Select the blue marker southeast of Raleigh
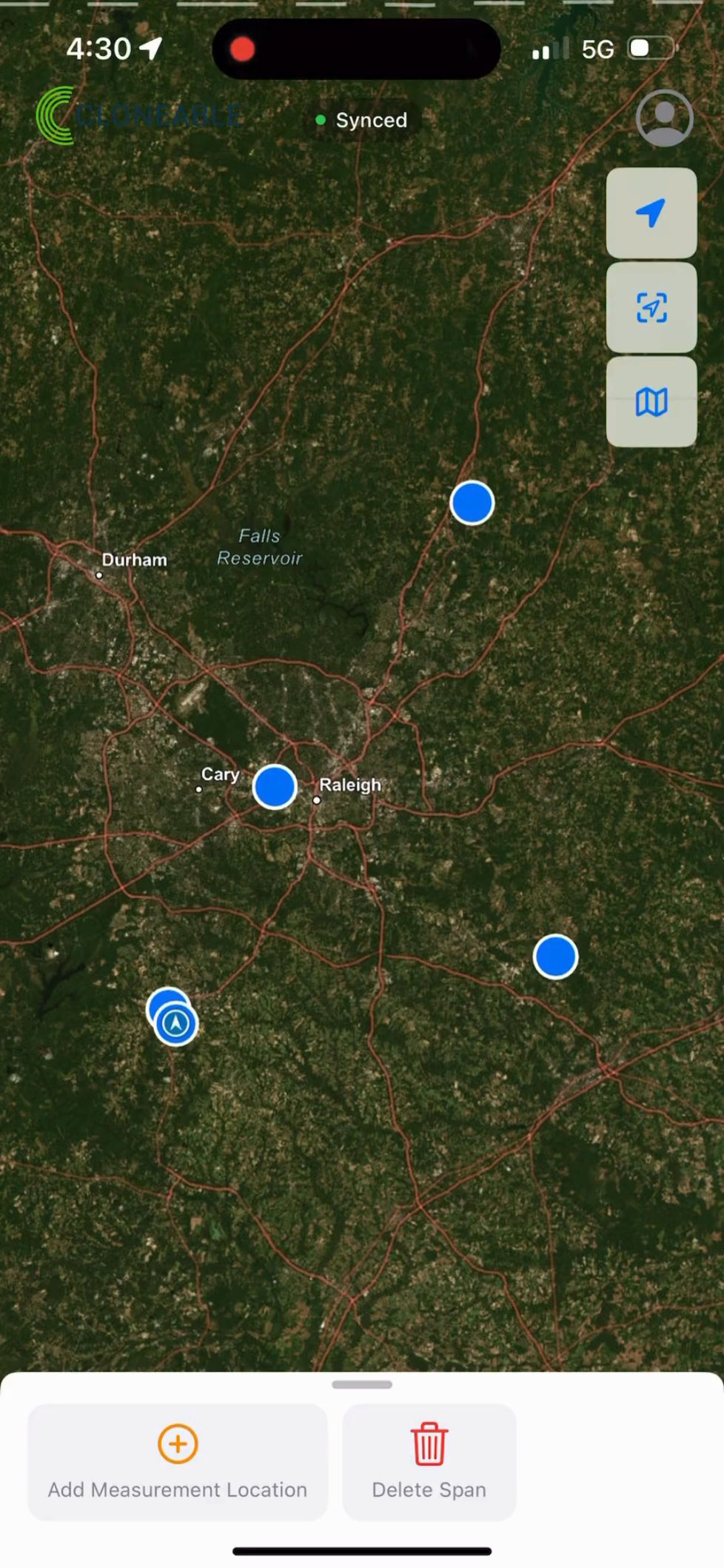The width and height of the screenshot is (724, 1568). [x=555, y=956]
